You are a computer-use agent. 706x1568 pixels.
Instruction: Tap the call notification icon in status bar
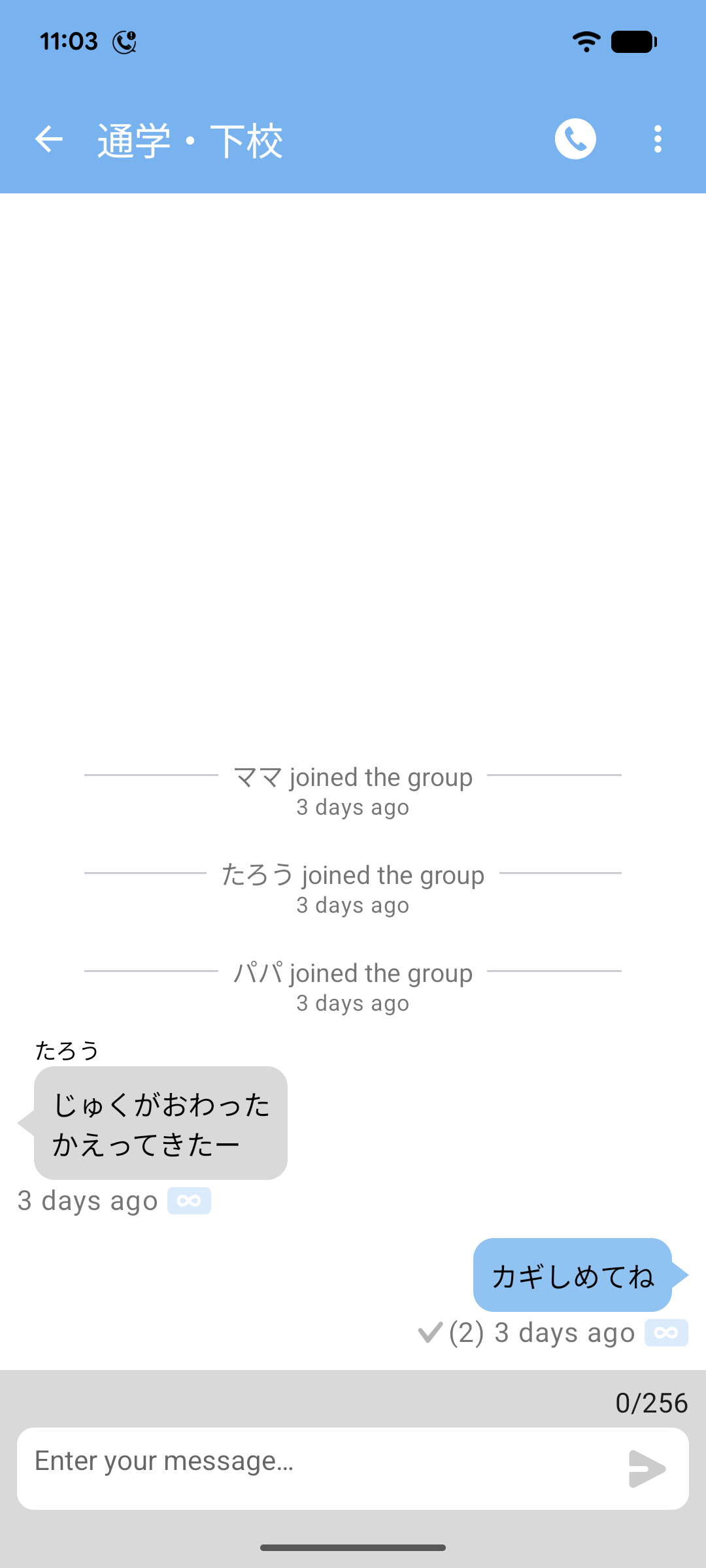pos(124,41)
